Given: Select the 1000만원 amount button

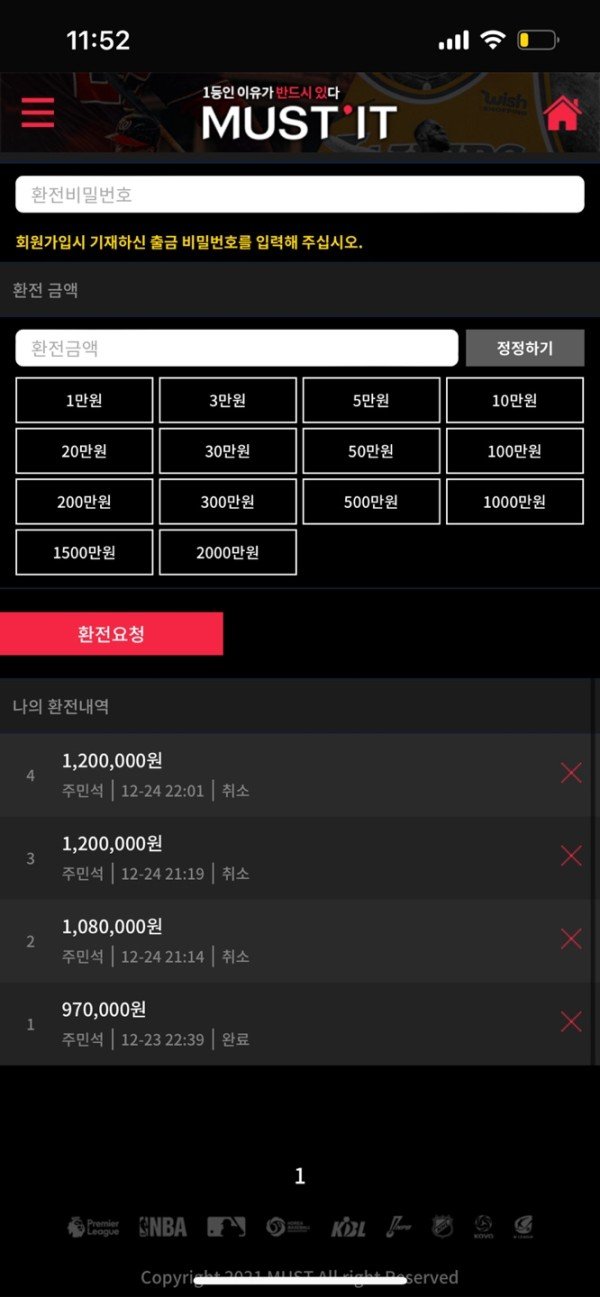Looking at the screenshot, I should point(514,502).
